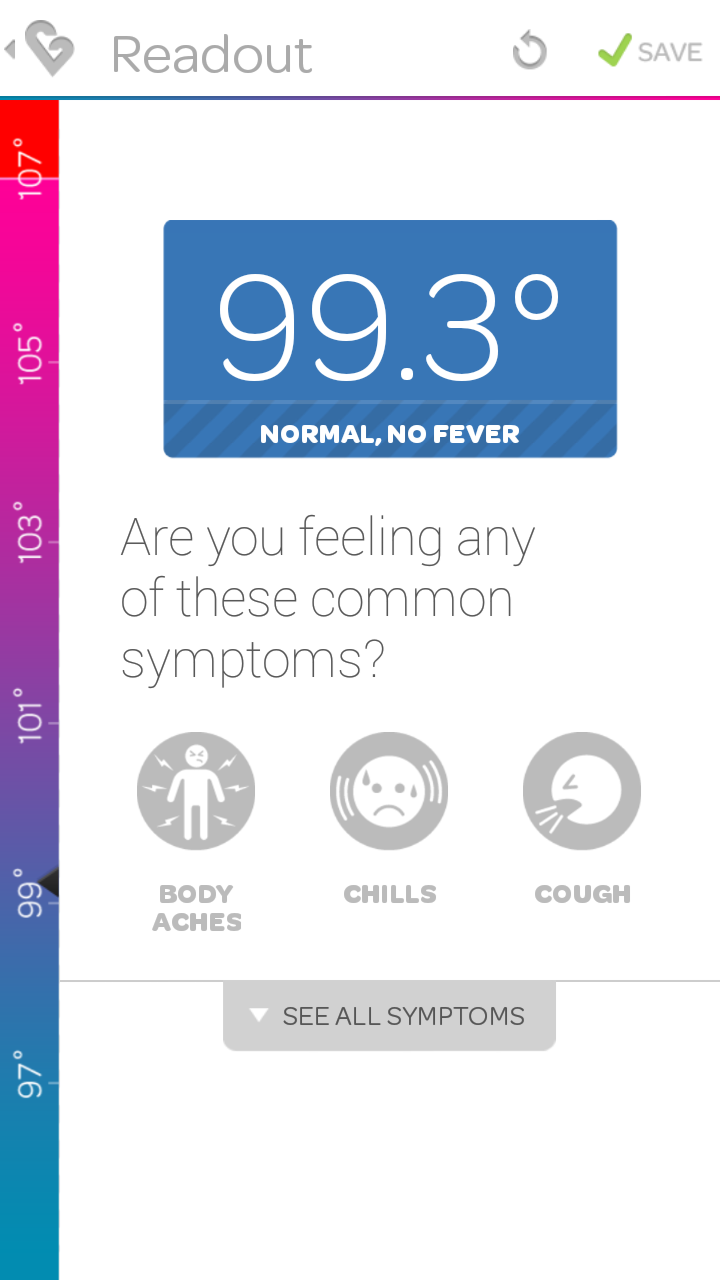Screen dimensions: 720x1280
Task: Save the temperature readout
Action: (650, 51)
